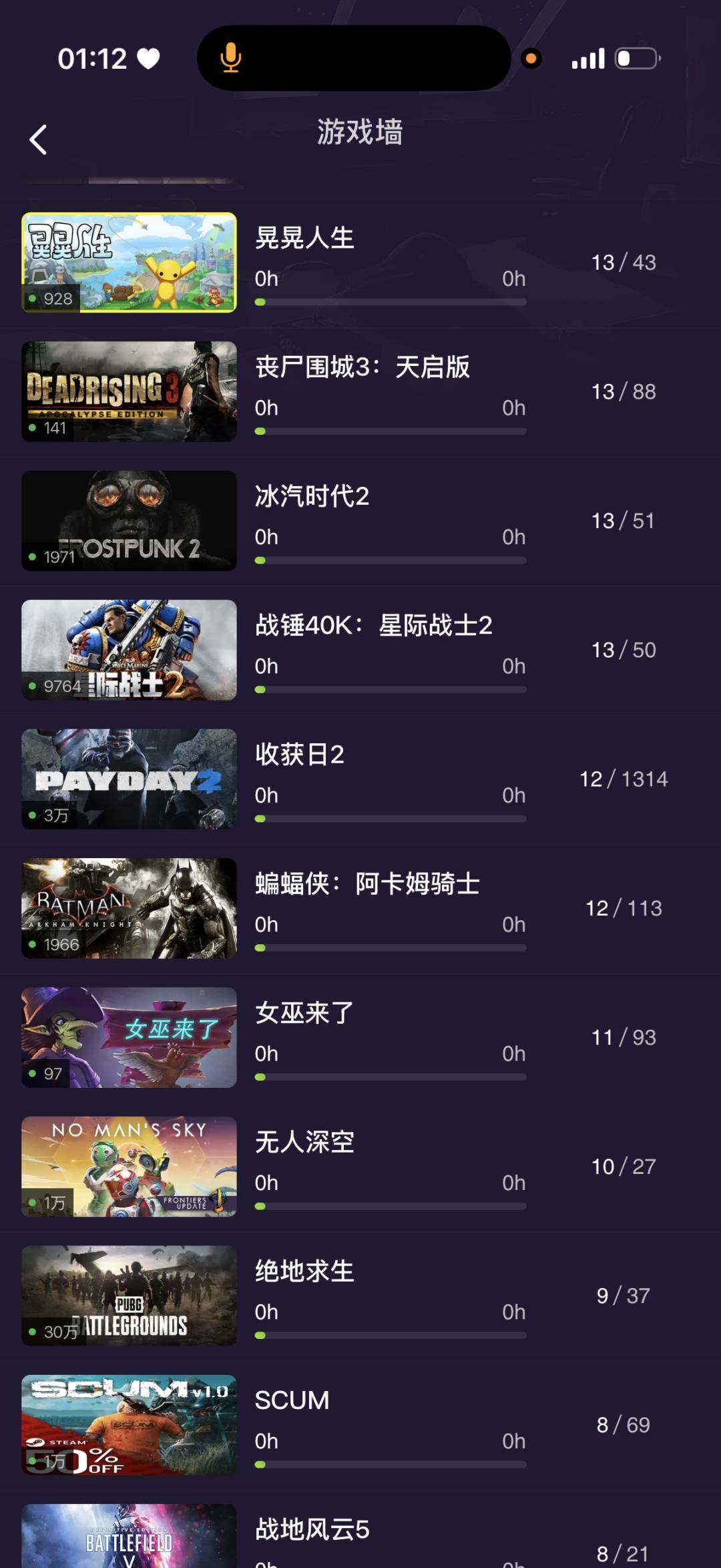Tap the Dead Rising 3 cover thumbnail
The image size is (721, 1568).
pos(129,391)
